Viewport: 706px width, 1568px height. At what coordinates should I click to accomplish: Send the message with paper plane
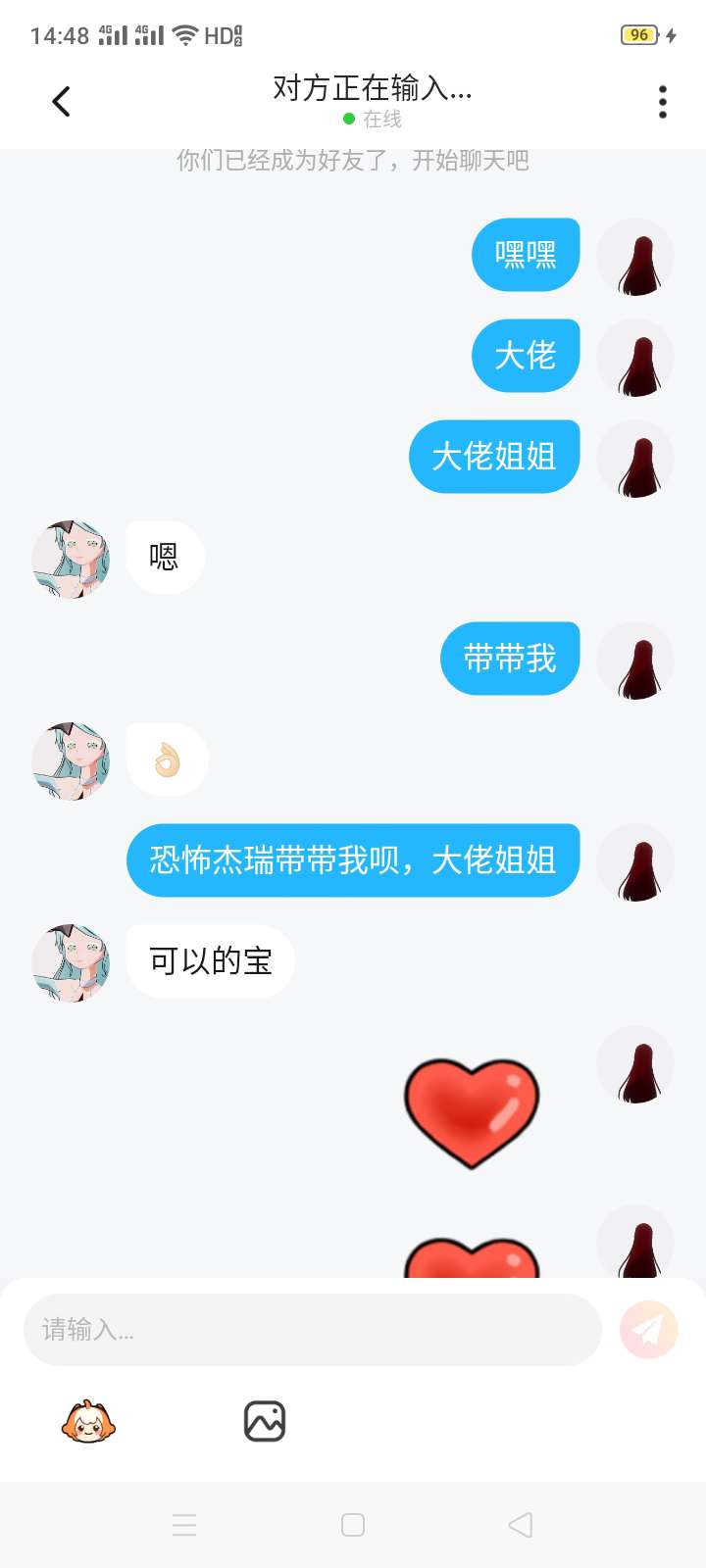click(x=648, y=1330)
